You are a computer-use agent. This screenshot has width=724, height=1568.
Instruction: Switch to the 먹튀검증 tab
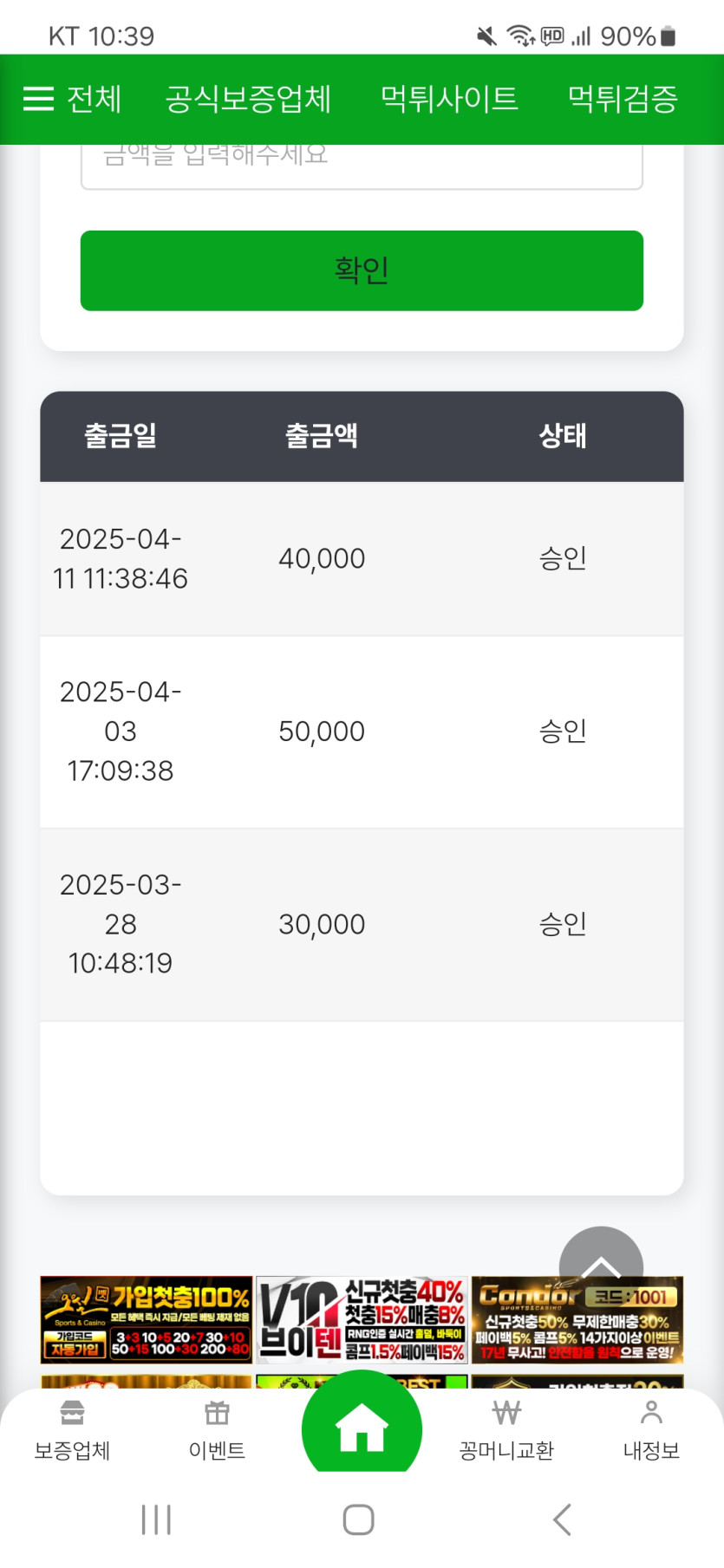pos(623,100)
